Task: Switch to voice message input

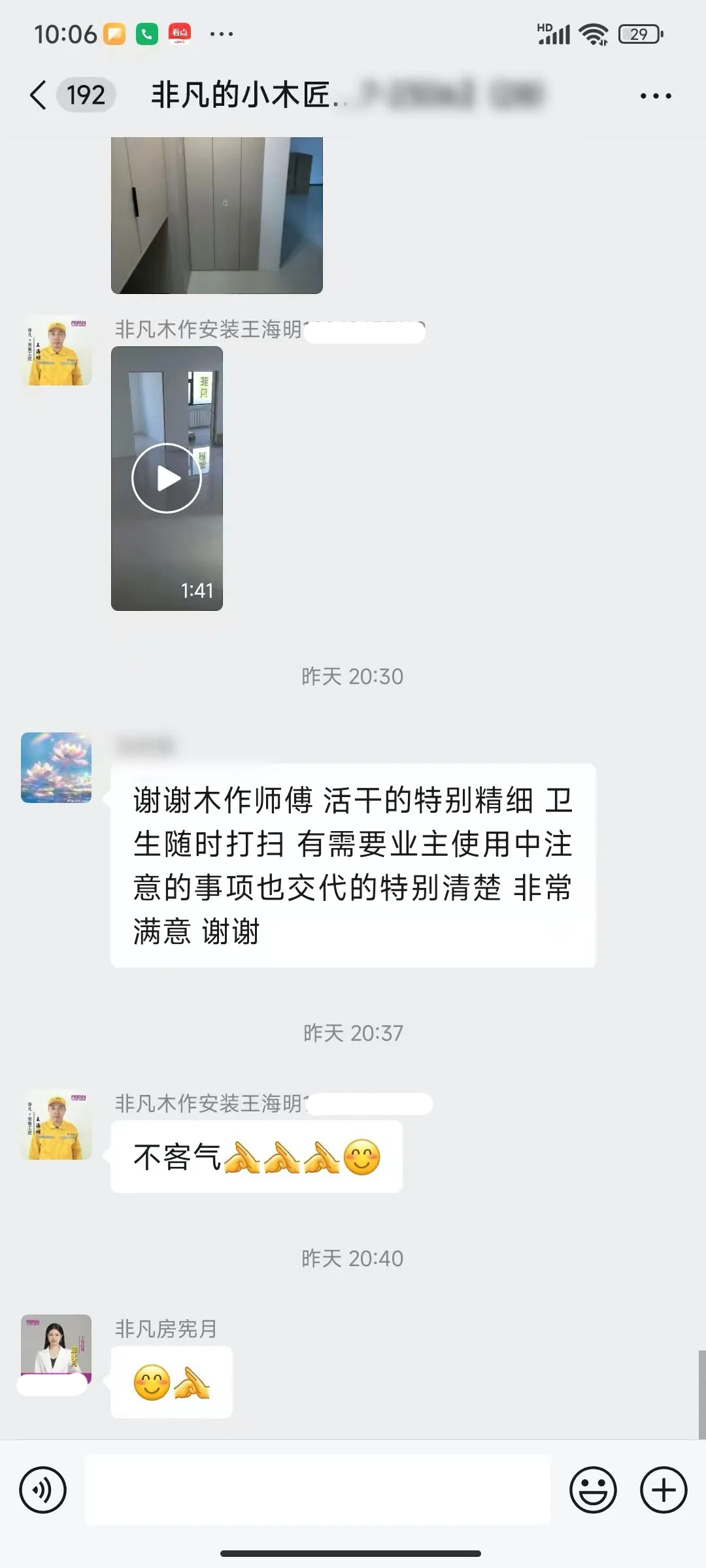Action: click(43, 1490)
